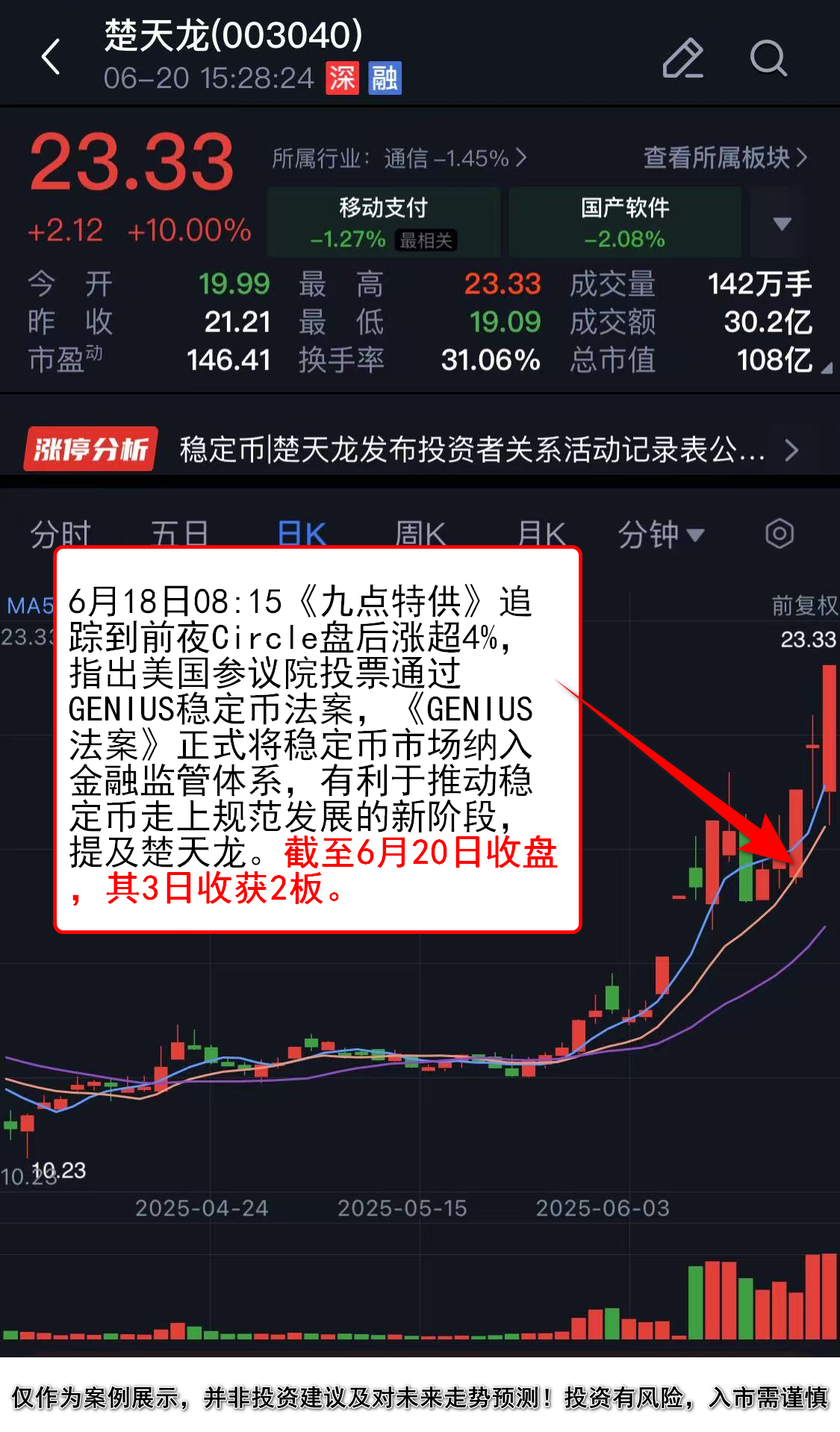Open chart settings hexagon icon
This screenshot has height=1432, width=840.
pyautogui.click(x=779, y=534)
